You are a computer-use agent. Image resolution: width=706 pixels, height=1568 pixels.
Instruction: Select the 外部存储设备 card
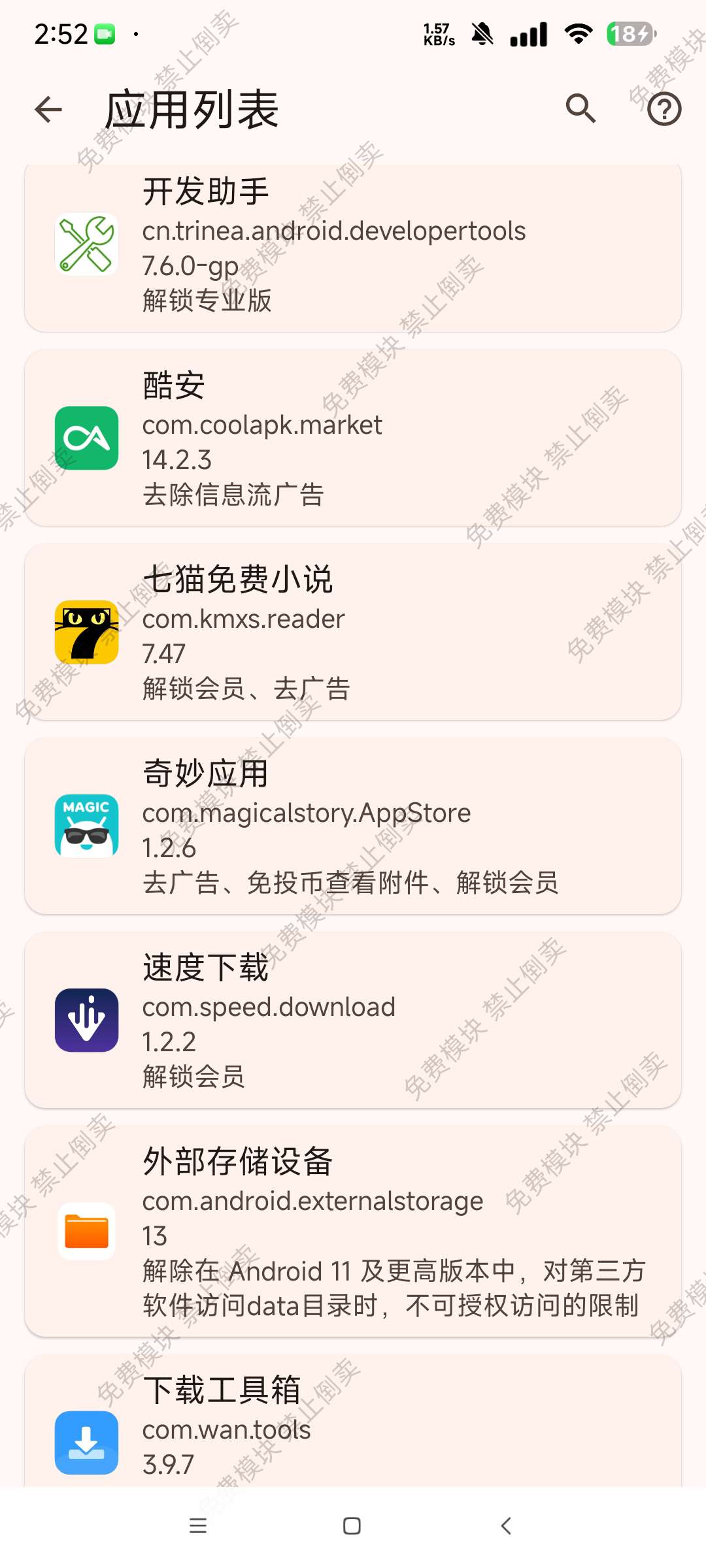pyautogui.click(x=353, y=1231)
